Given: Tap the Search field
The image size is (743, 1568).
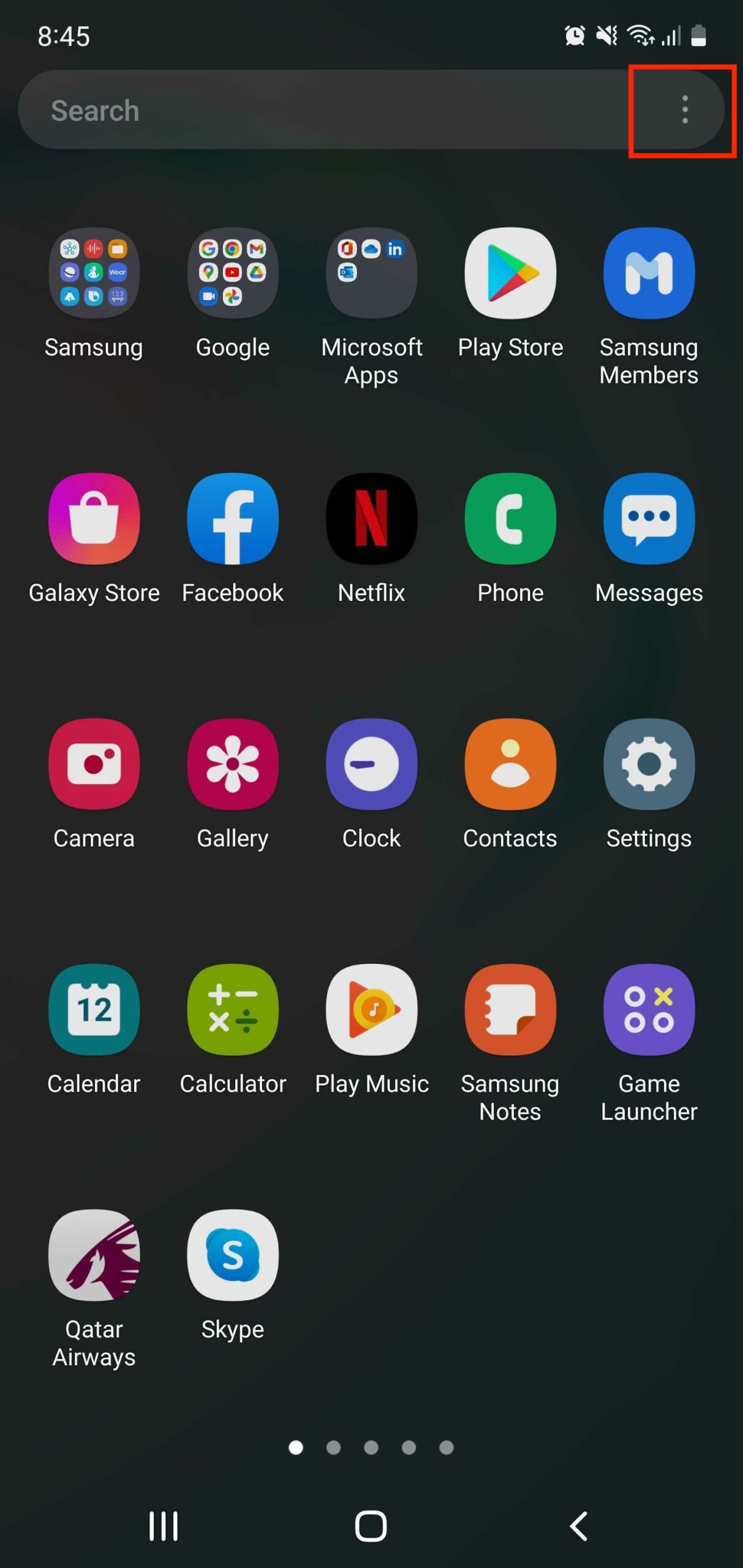Looking at the screenshot, I should tap(276, 110).
